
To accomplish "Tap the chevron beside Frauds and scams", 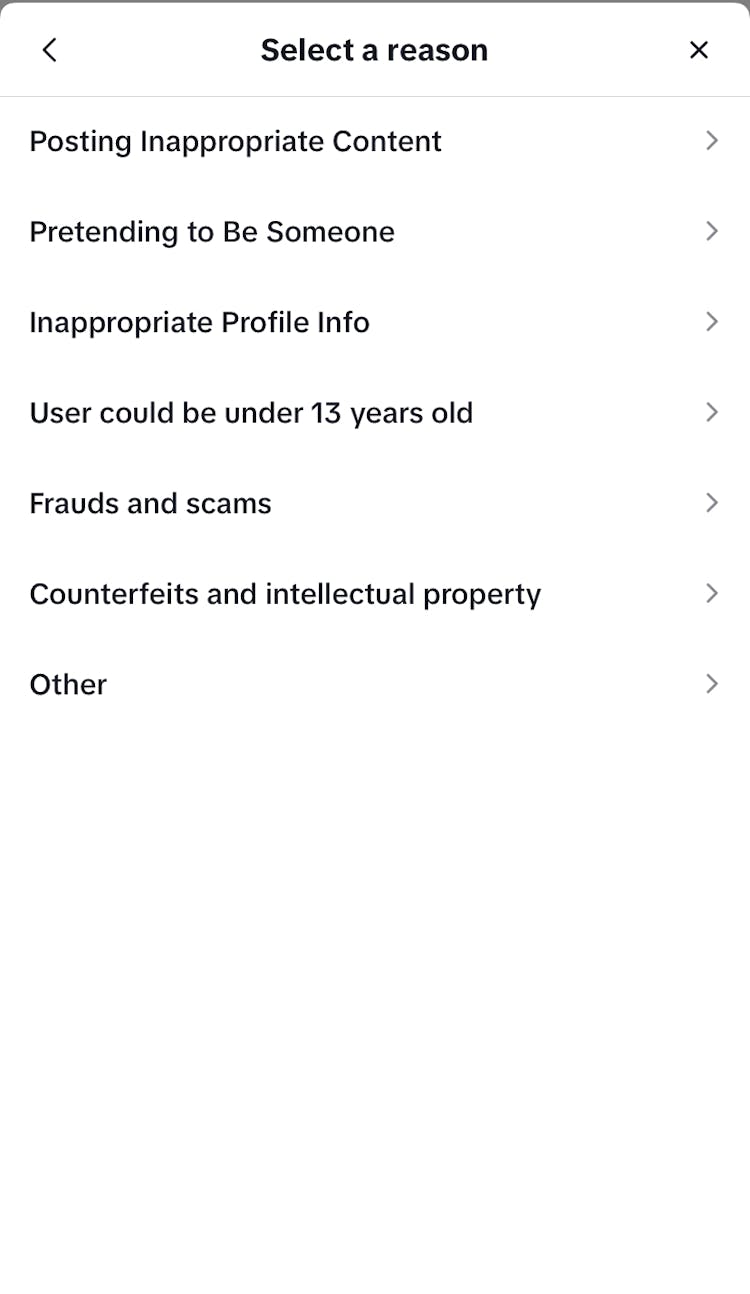I will click(712, 503).
